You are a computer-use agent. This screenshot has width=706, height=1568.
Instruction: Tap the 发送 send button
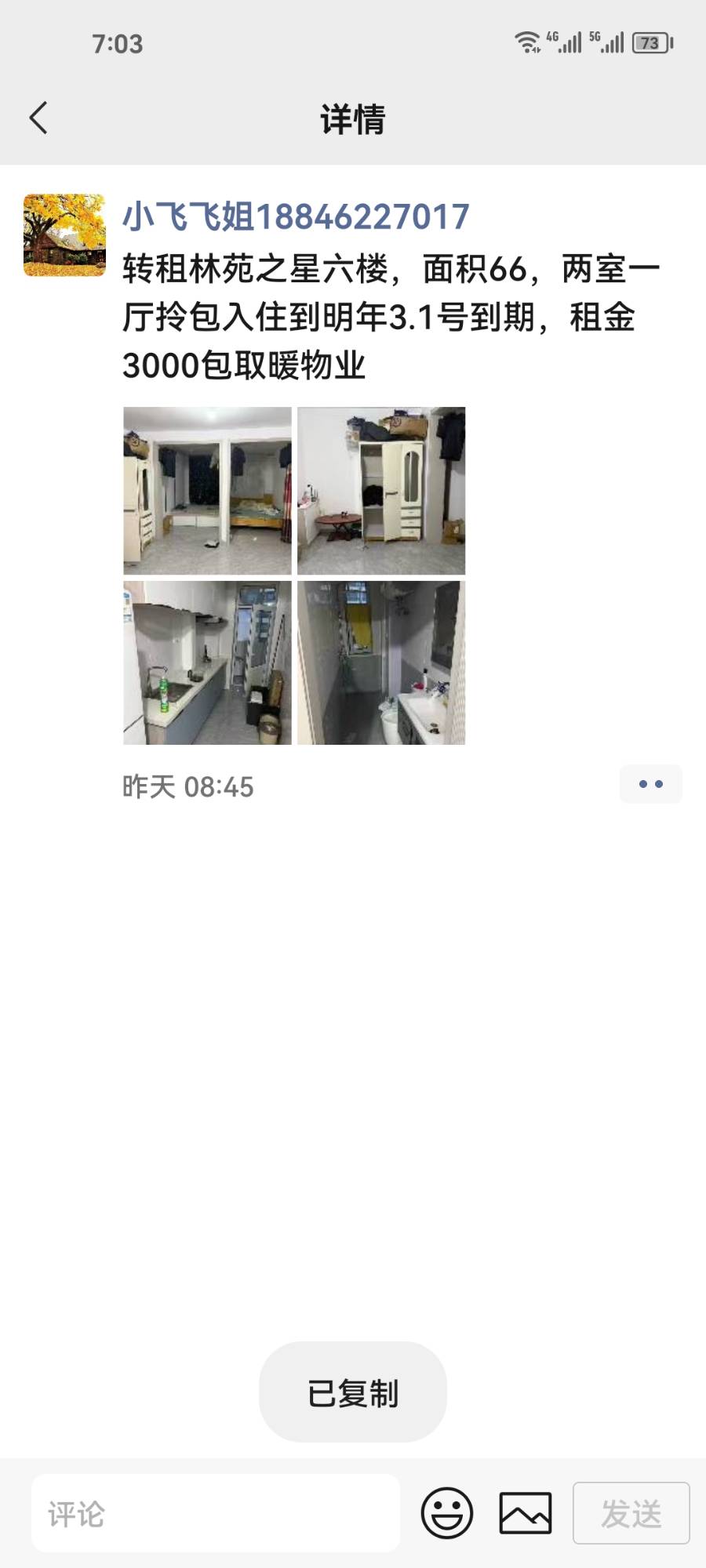(631, 1513)
